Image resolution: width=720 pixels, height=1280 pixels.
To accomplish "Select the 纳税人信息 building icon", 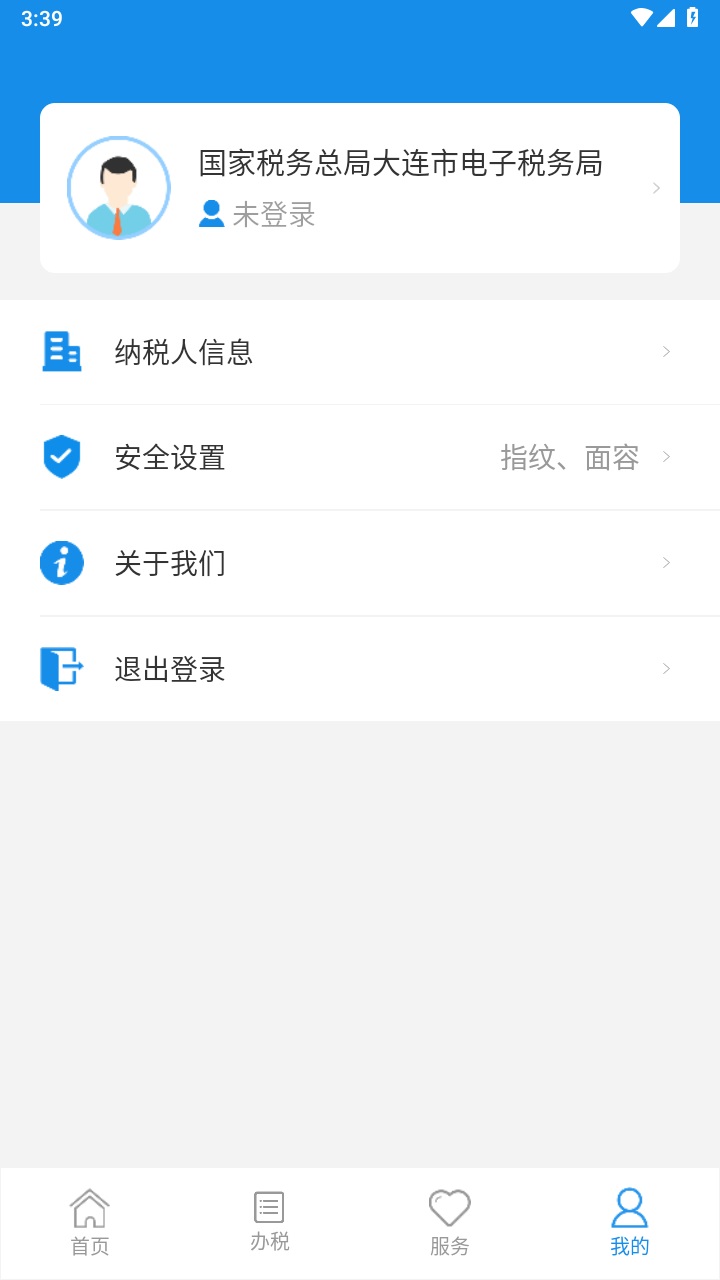I will 62,351.
